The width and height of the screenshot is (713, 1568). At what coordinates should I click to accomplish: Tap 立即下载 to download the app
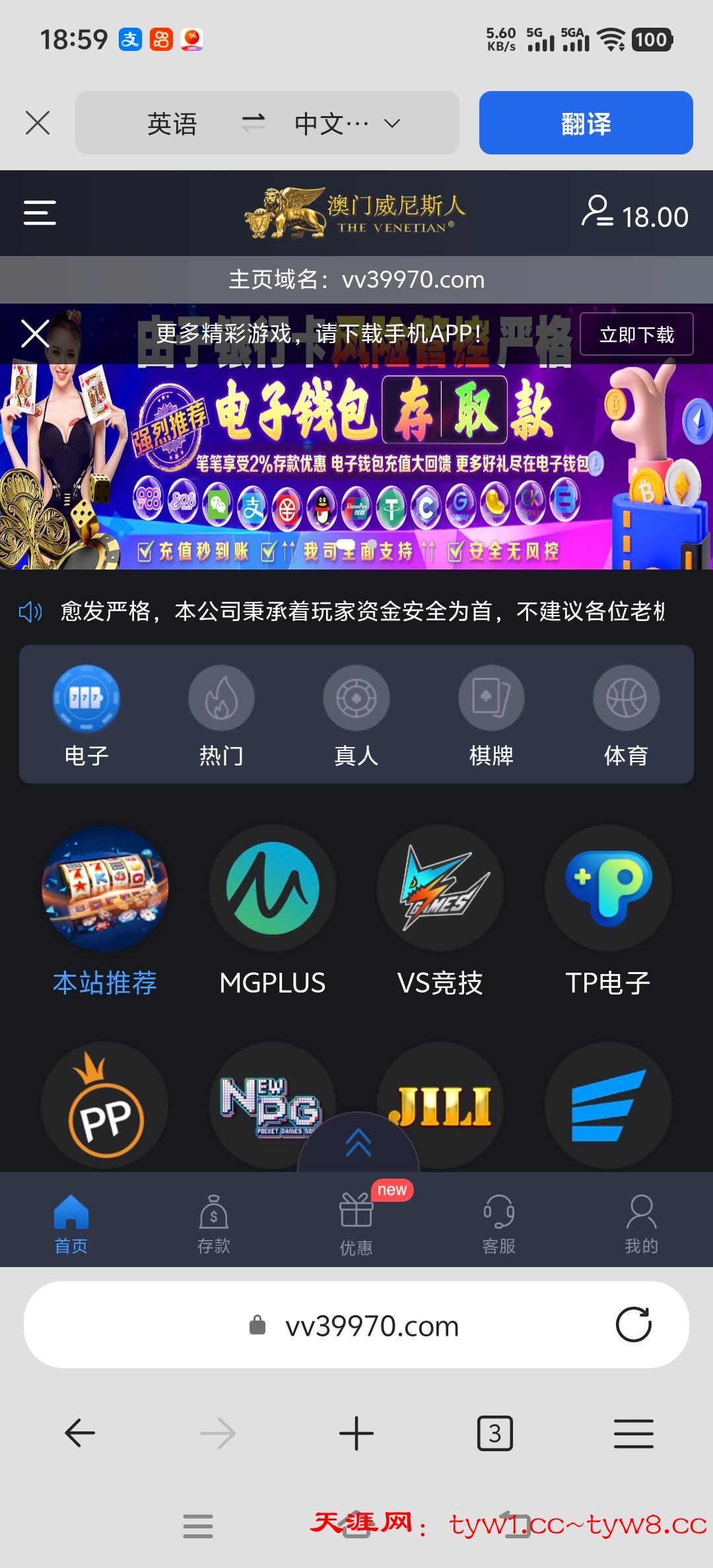pyautogui.click(x=636, y=335)
